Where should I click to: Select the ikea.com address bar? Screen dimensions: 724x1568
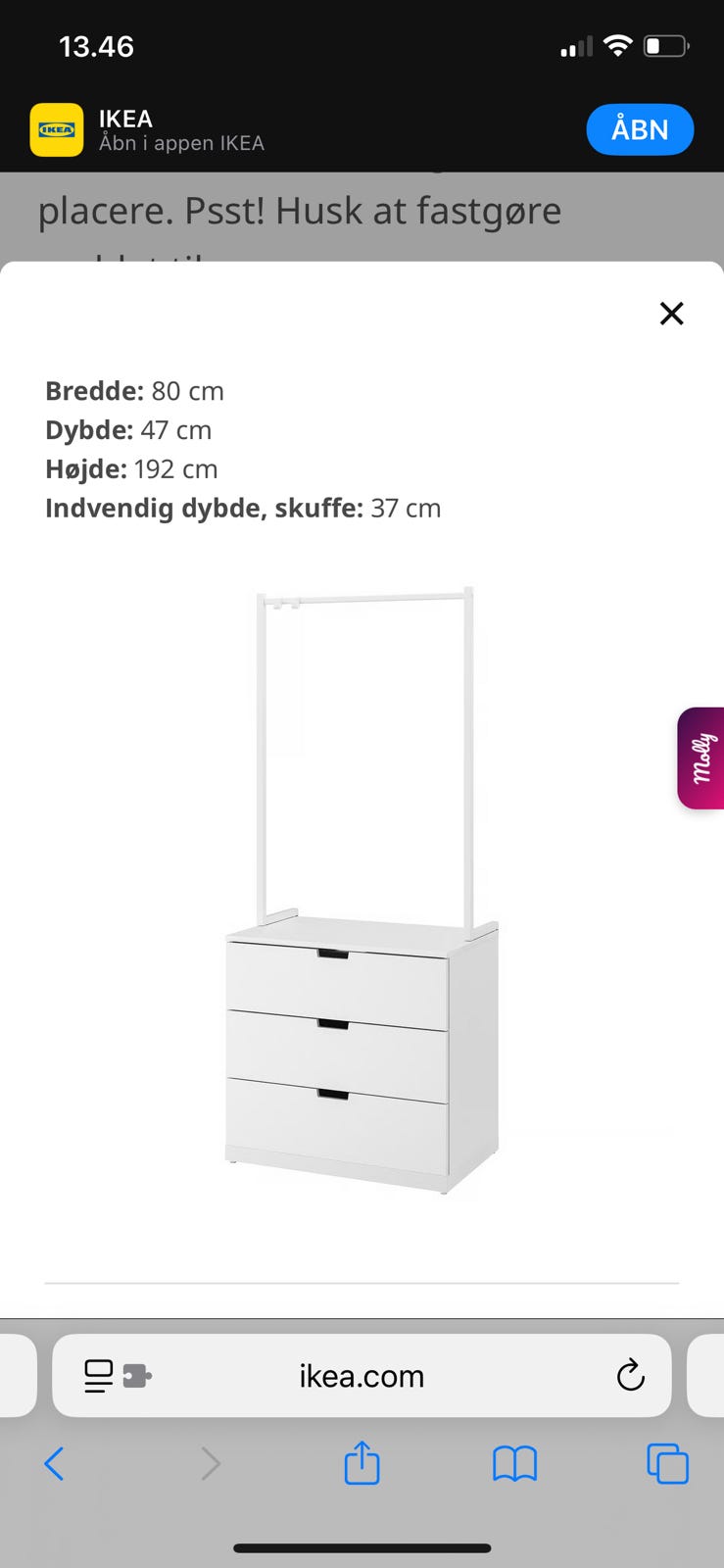point(362,1375)
